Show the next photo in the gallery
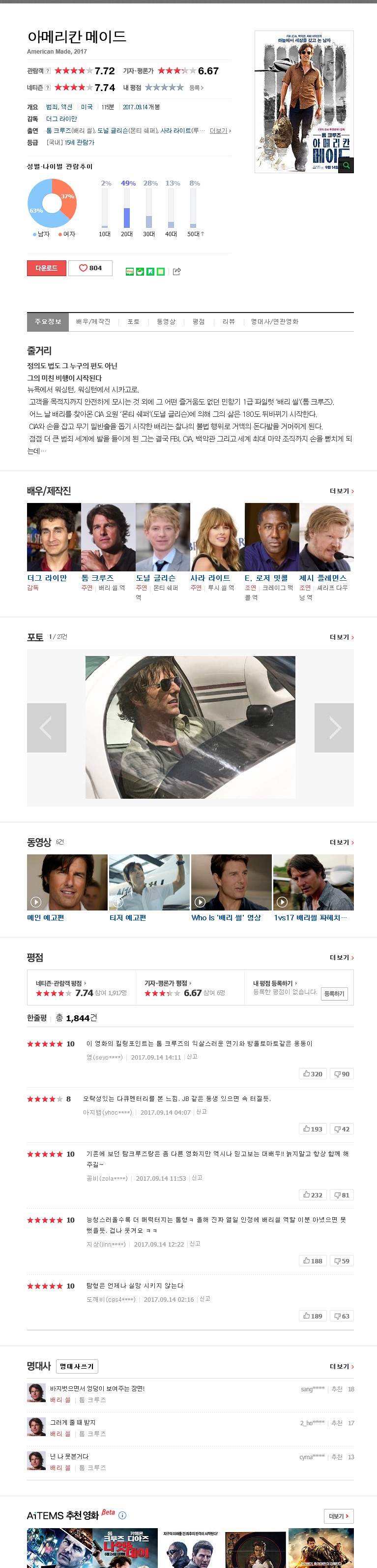 [x=334, y=727]
